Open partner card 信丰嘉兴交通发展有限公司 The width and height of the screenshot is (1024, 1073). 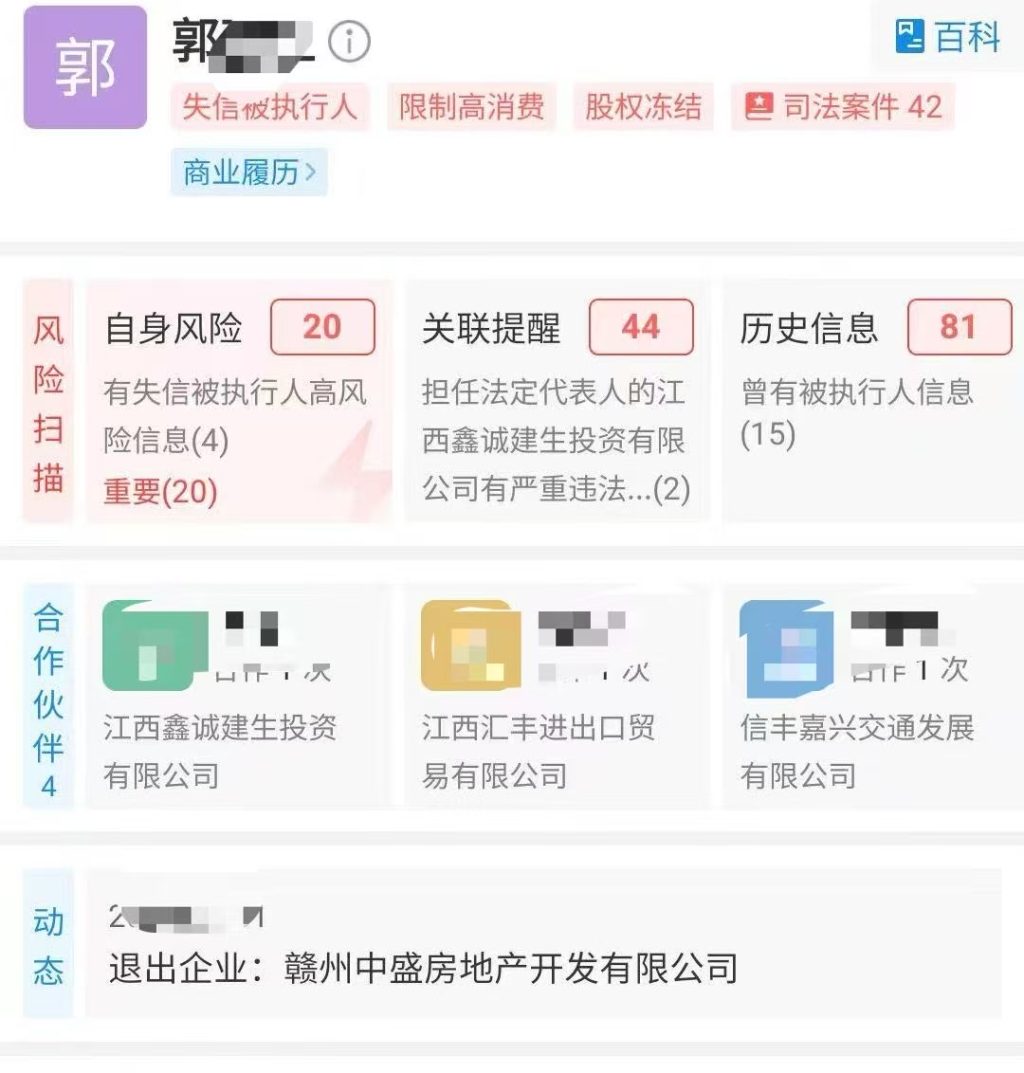point(872,695)
